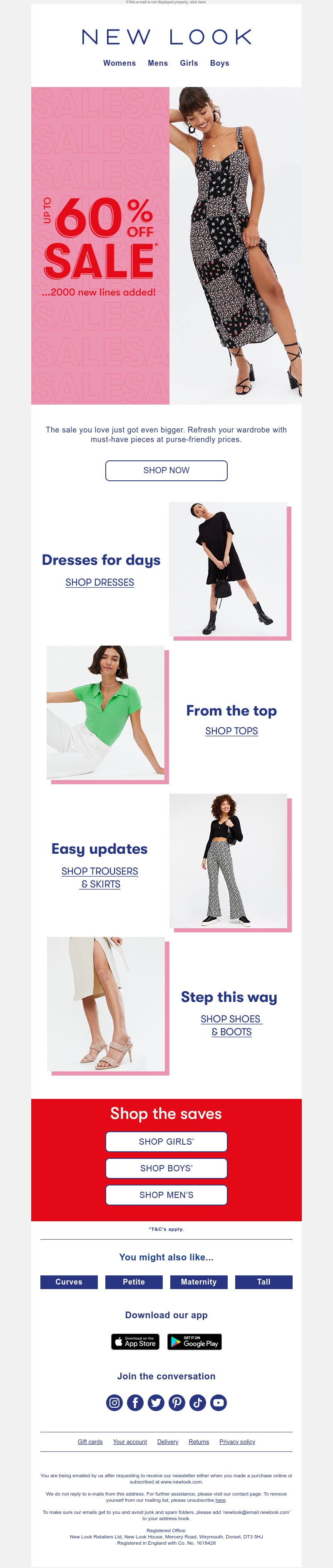The height and width of the screenshot is (1568, 333).
Task: Download the app from App Store
Action: tap(135, 1342)
